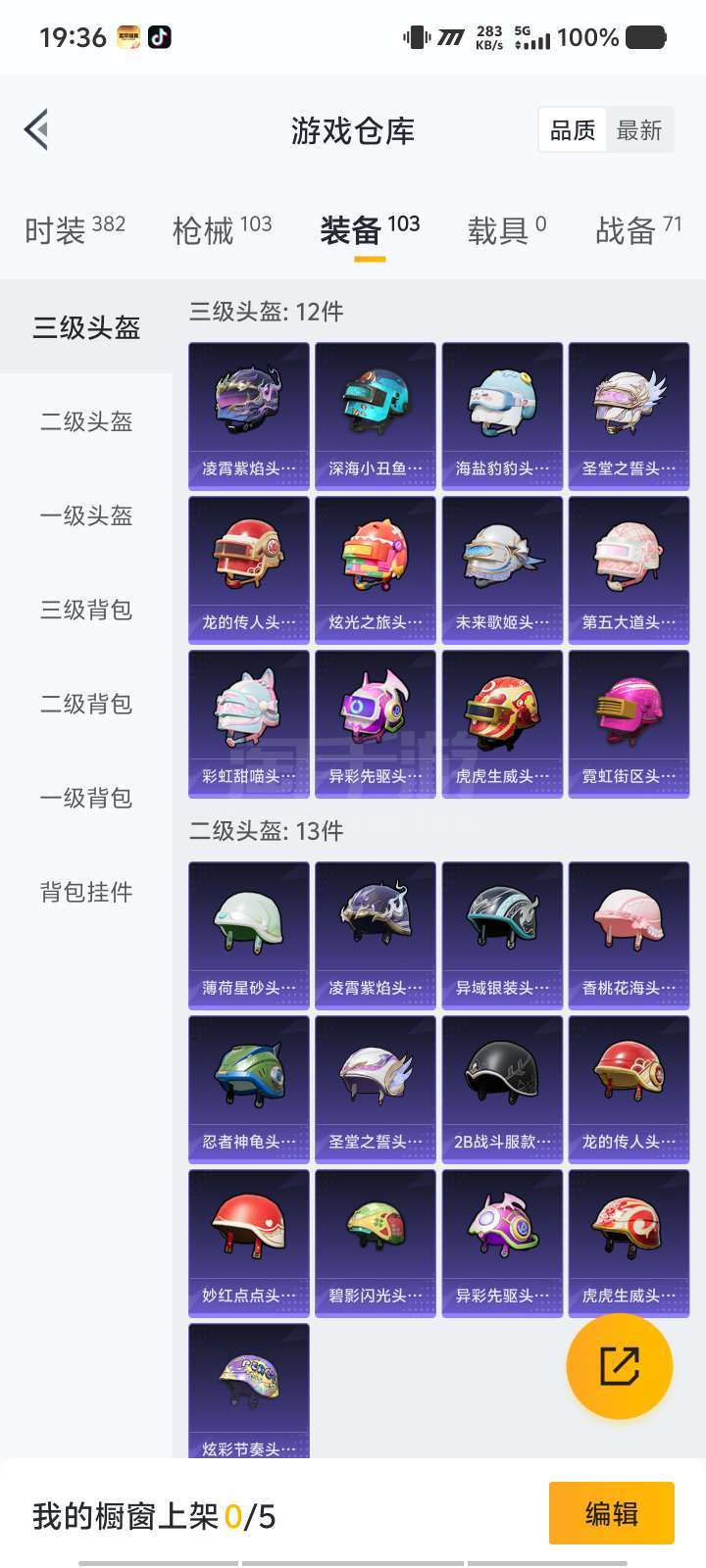Select 一级背包 in the side list
The height and width of the screenshot is (1568, 706).
point(86,798)
